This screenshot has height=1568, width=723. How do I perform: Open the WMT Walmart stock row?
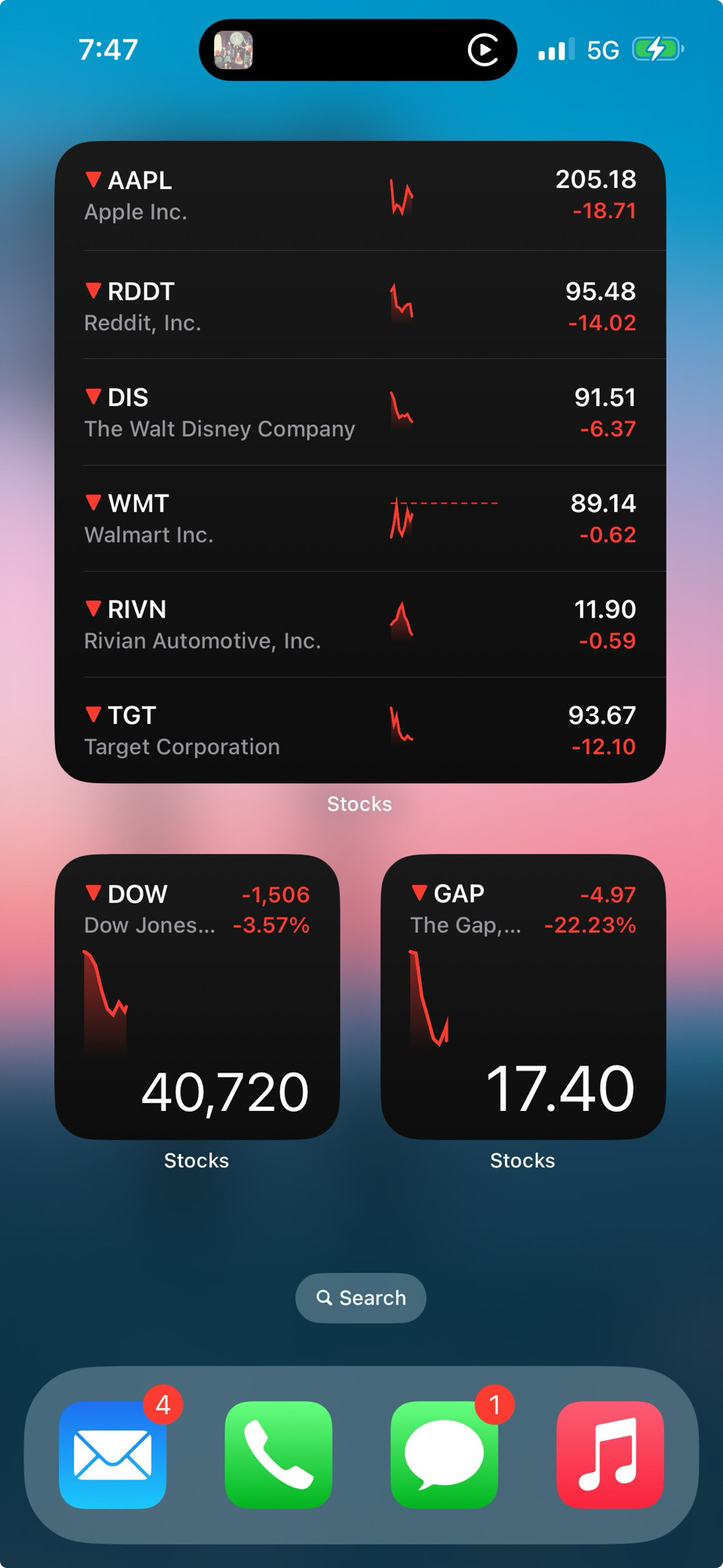[x=360, y=518]
